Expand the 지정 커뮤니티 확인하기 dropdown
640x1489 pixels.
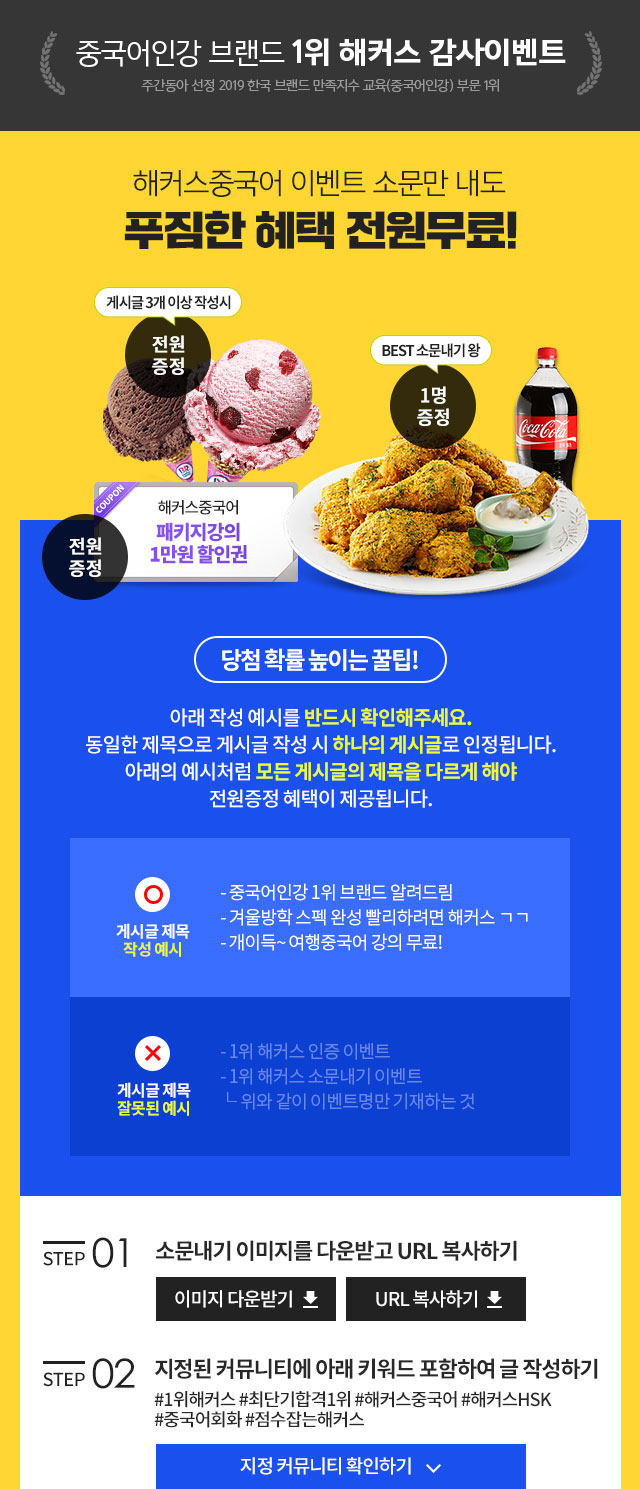coord(341,1466)
